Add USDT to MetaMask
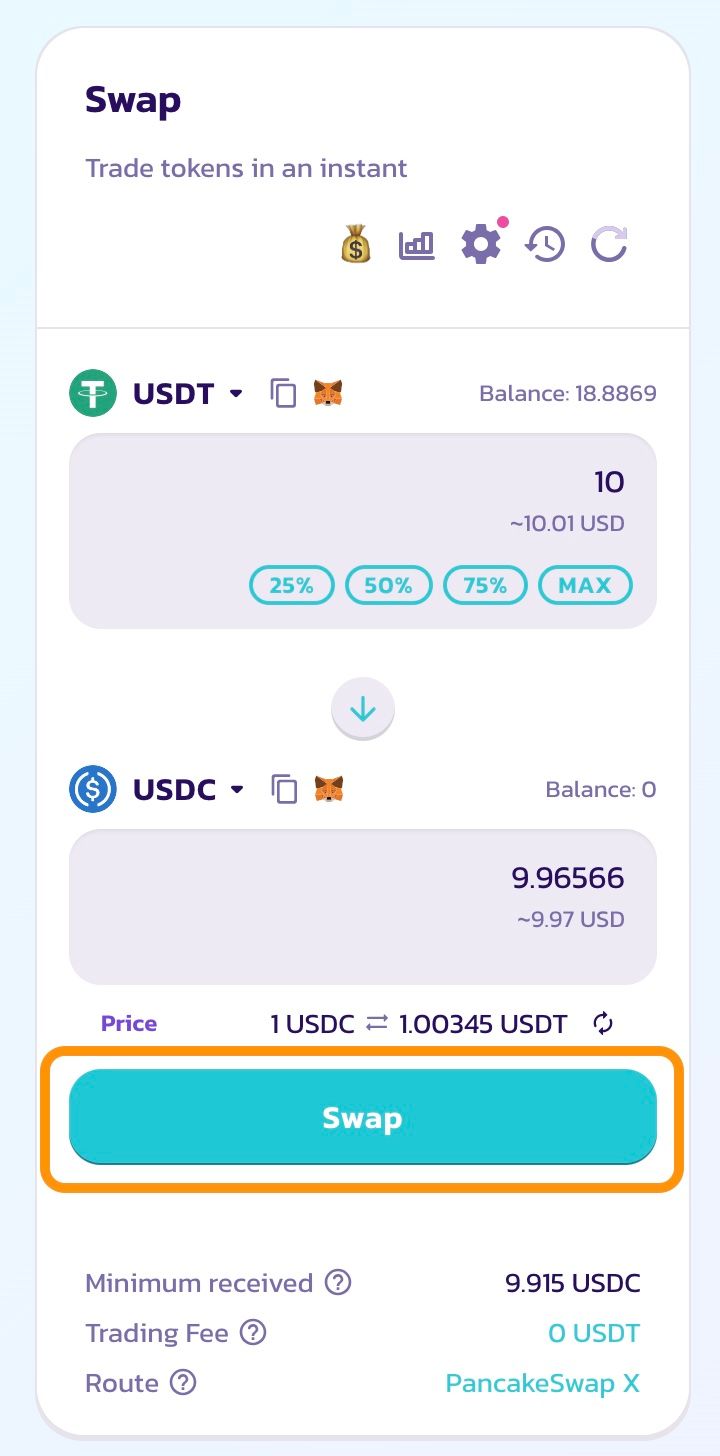Image resolution: width=720 pixels, height=1456 pixels. coord(328,393)
